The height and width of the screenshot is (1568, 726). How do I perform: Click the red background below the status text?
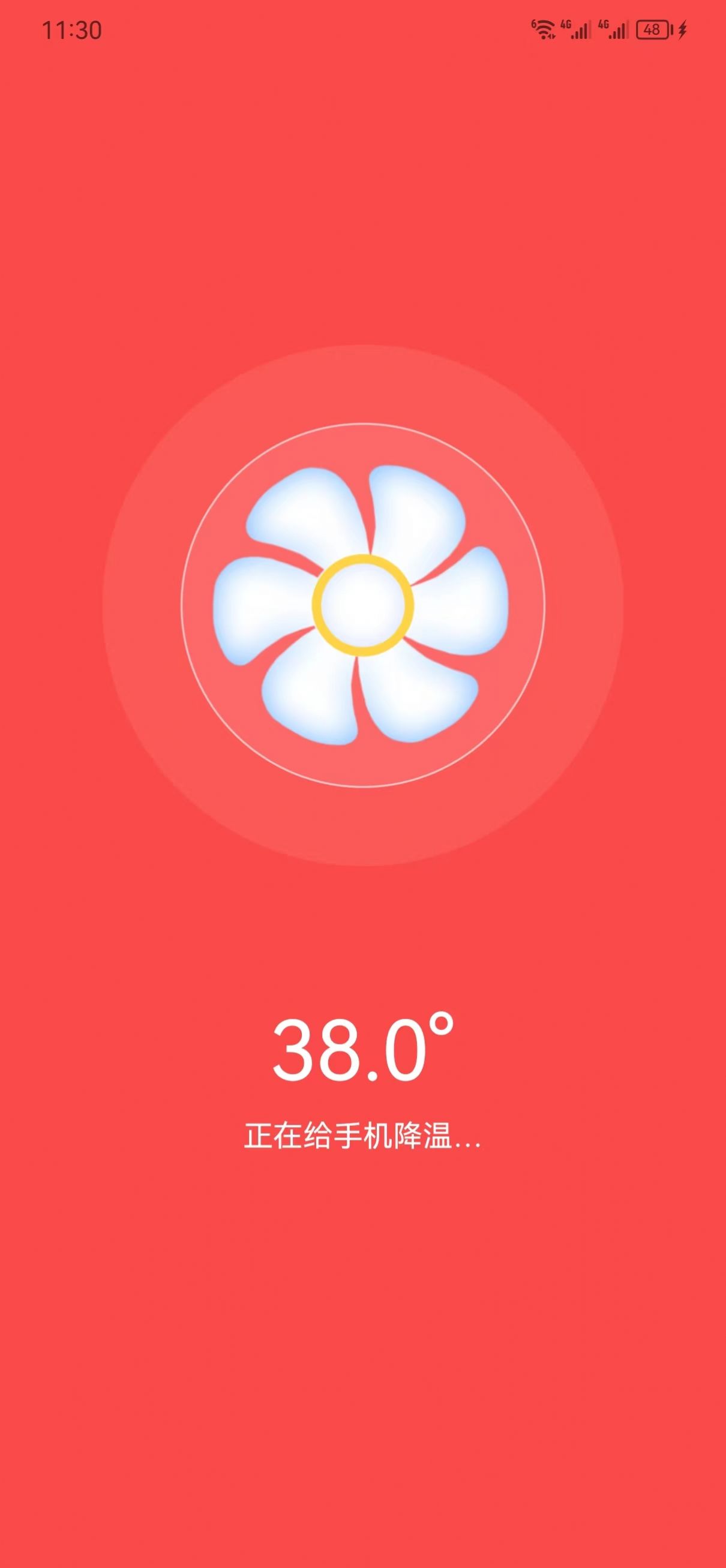(363, 1339)
